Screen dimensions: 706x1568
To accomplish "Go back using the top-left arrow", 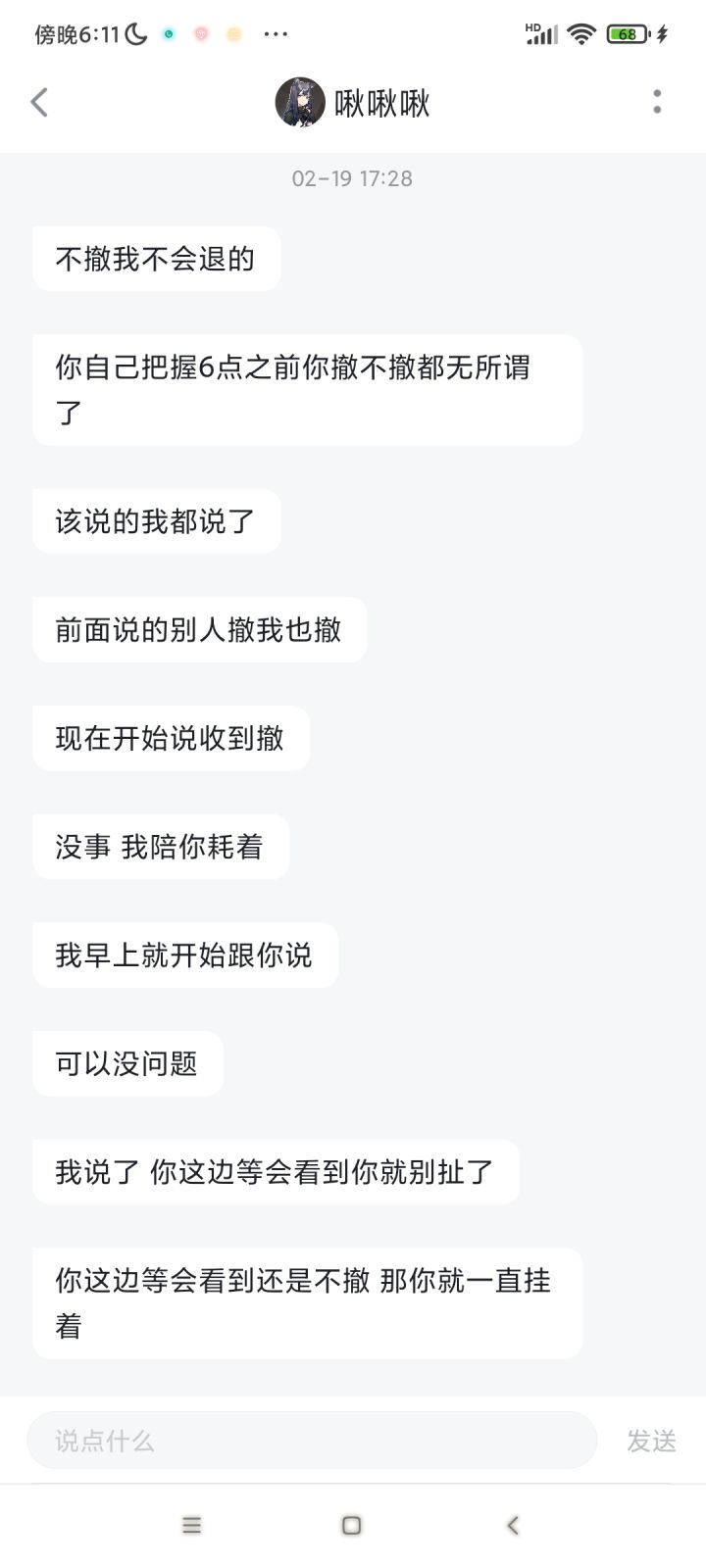I will click(x=39, y=102).
